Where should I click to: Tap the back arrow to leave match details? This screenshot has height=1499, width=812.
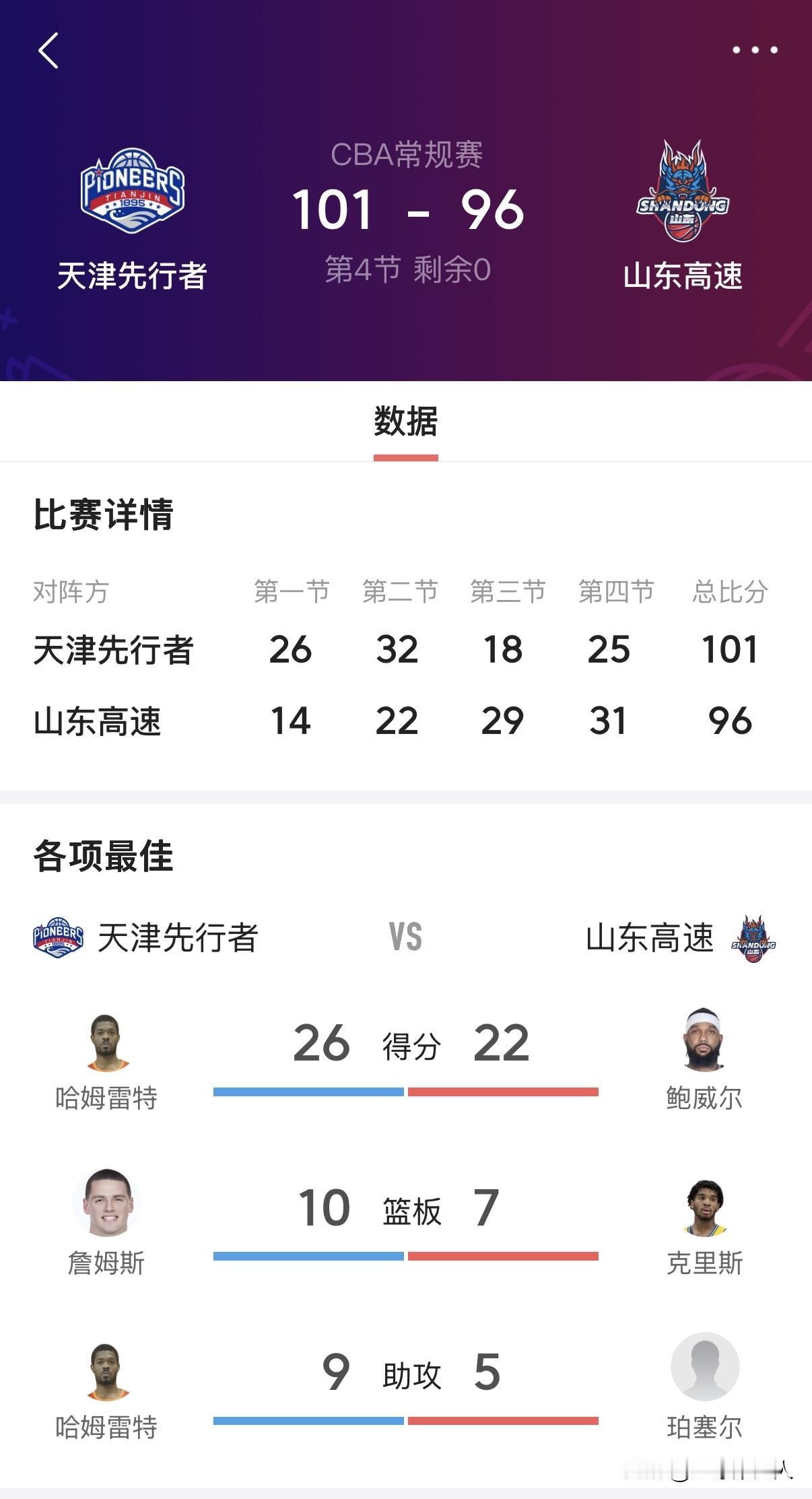[x=47, y=51]
